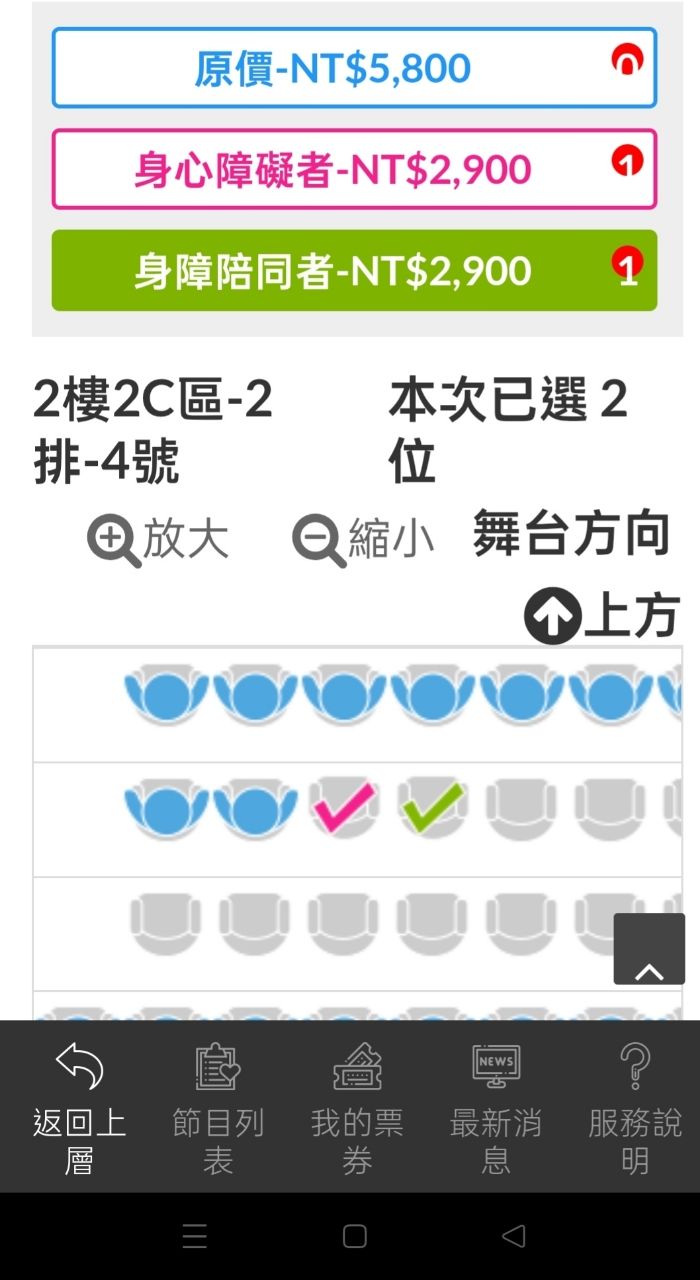Image resolution: width=700 pixels, height=1280 pixels.
Task: Open 我的票券 my tickets
Action: click(357, 1105)
